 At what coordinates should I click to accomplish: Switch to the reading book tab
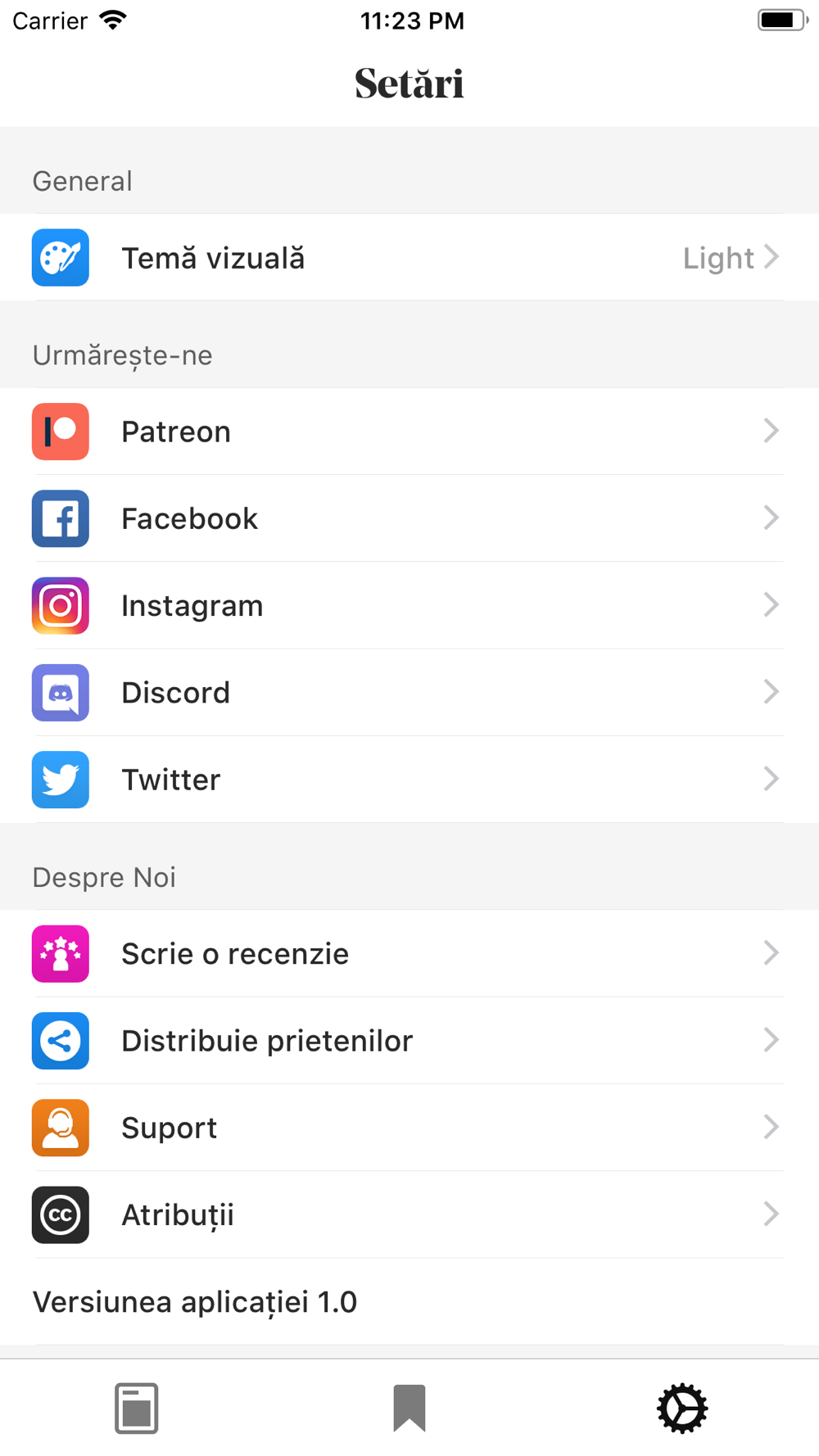(x=136, y=1409)
